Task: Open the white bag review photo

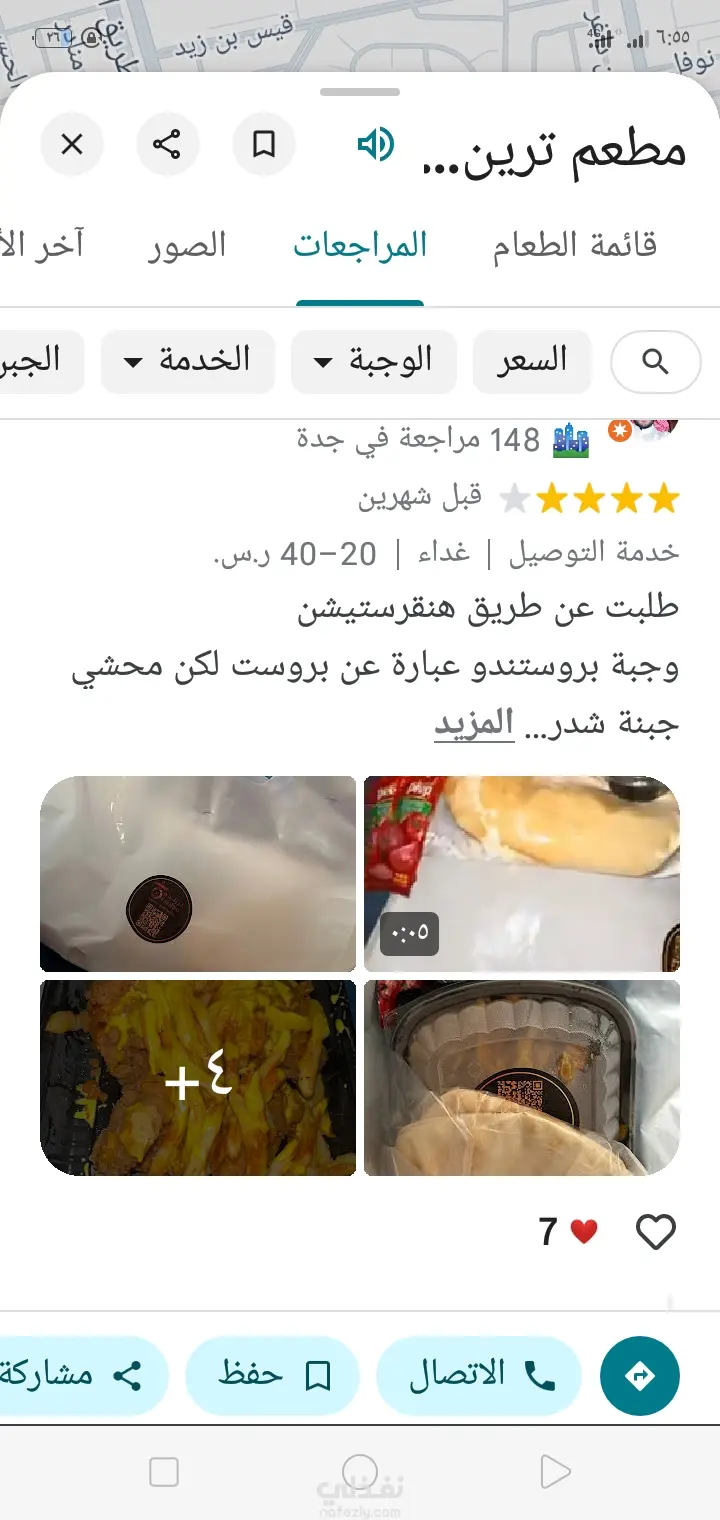Action: pyautogui.click(x=198, y=873)
